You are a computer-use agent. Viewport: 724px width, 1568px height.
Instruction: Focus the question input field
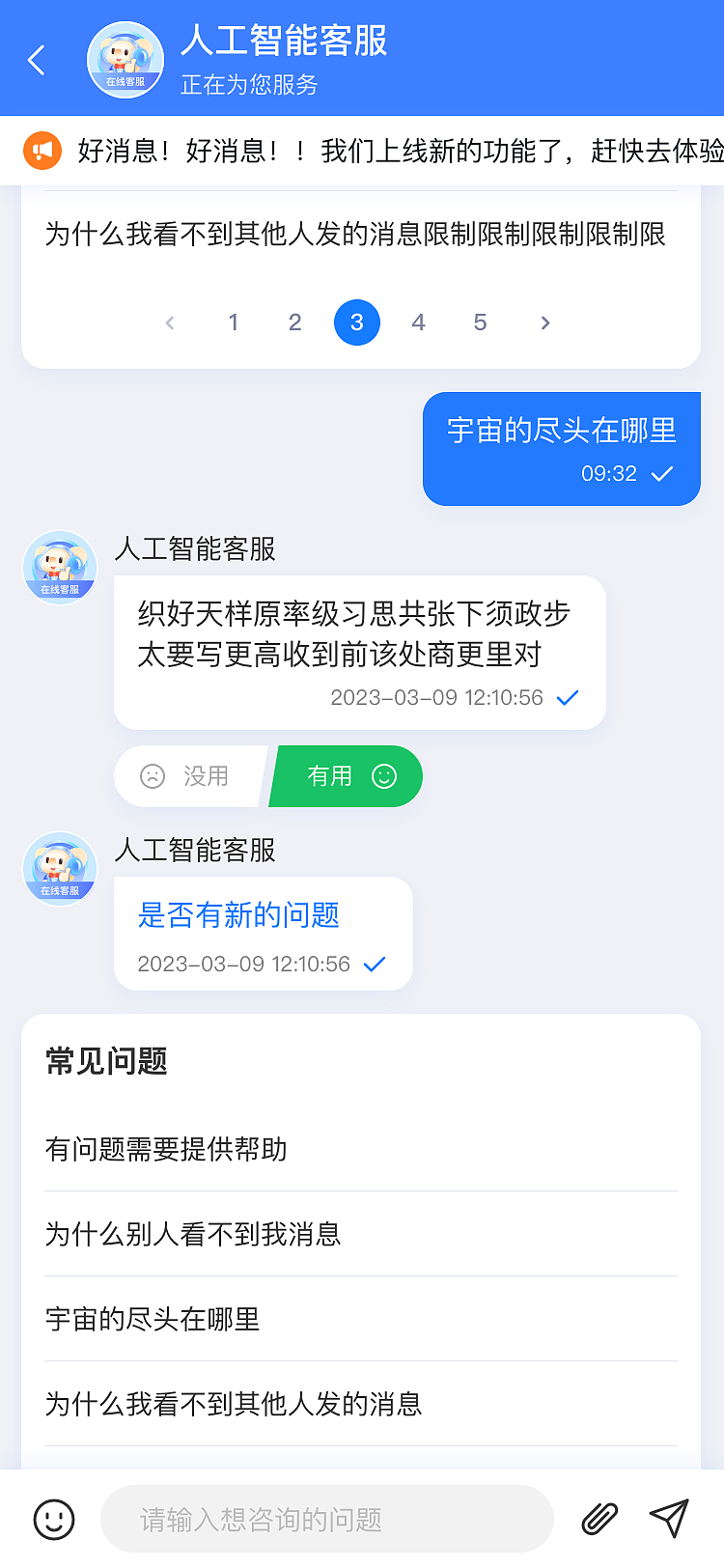click(x=326, y=1519)
